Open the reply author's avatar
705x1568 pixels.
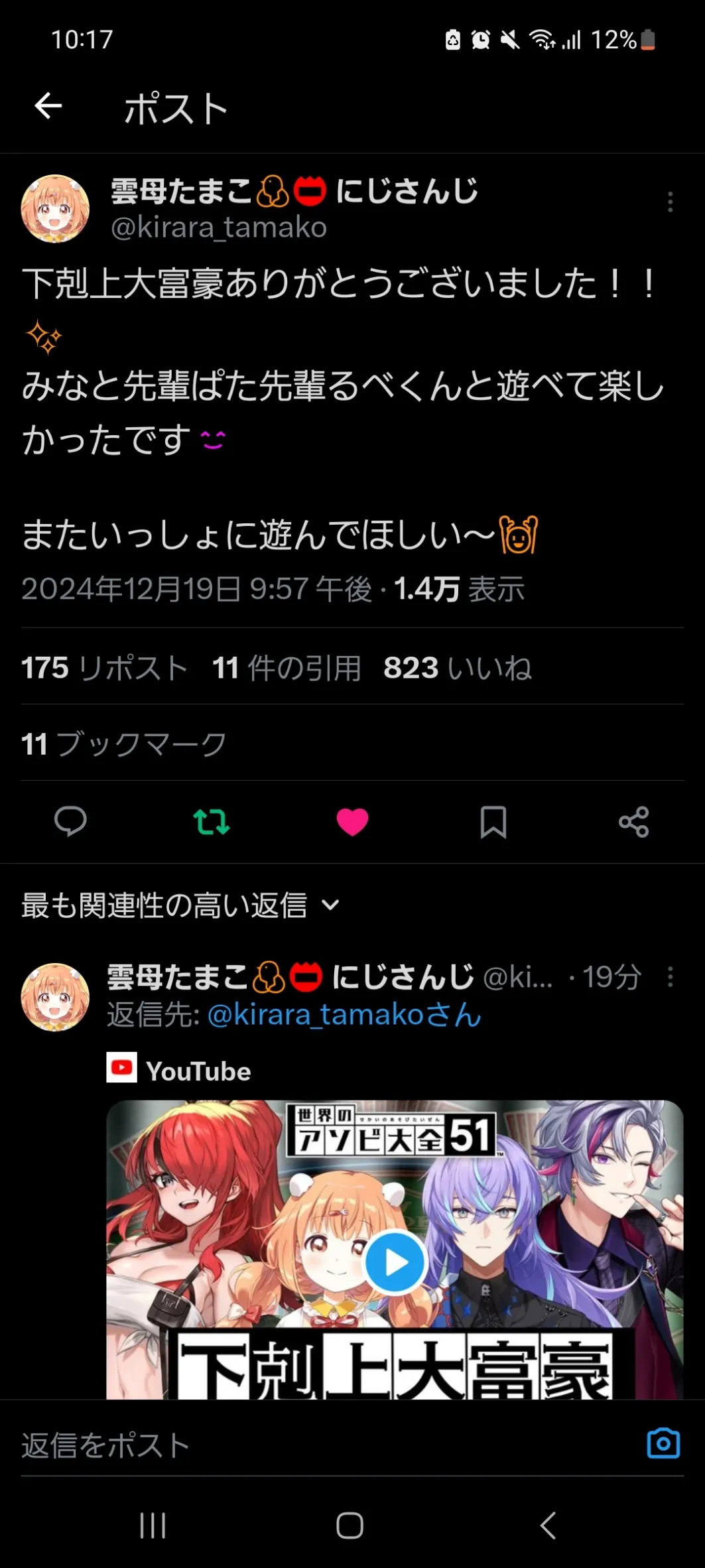[x=55, y=997]
